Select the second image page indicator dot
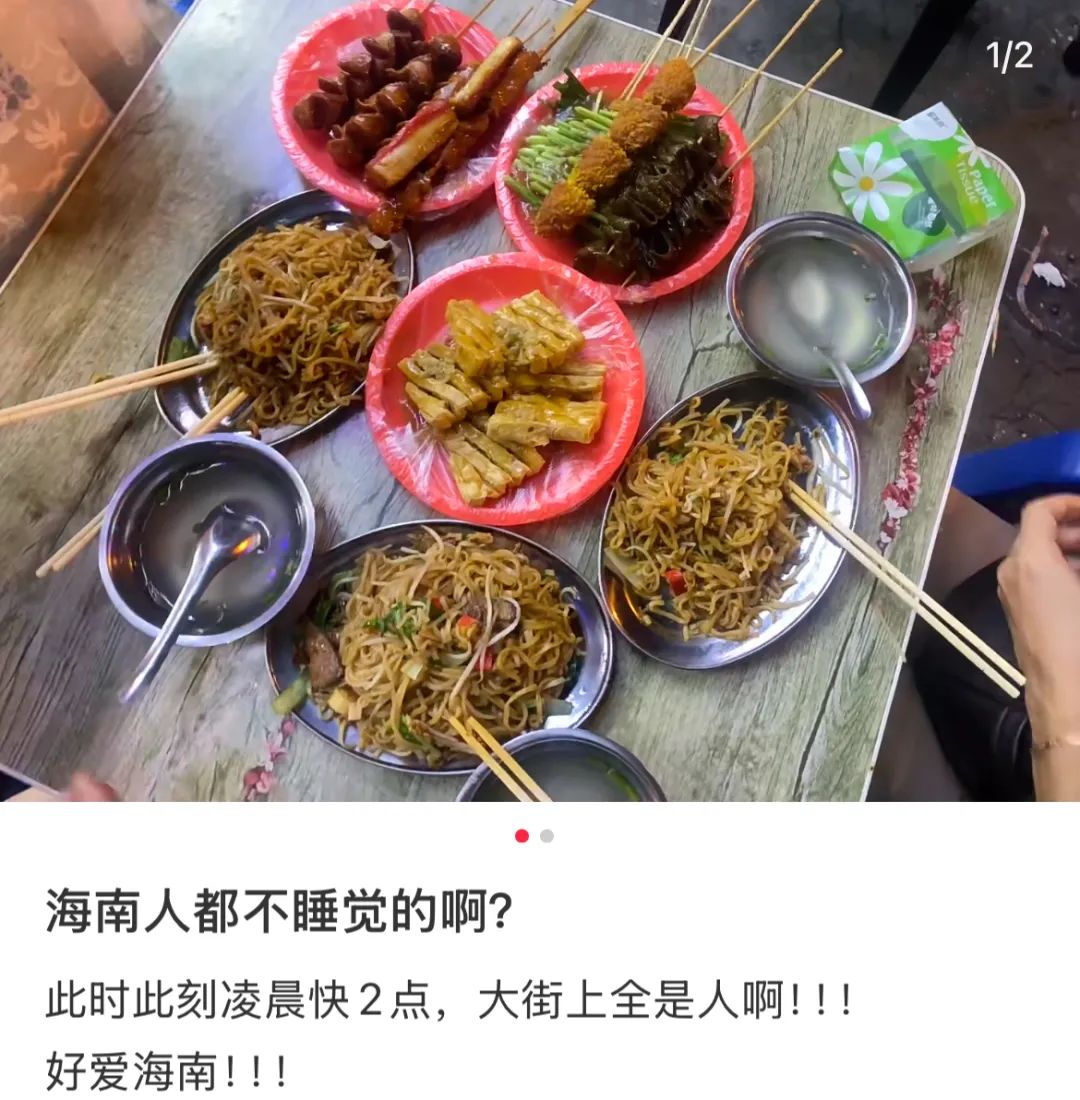The width and height of the screenshot is (1080, 1100). click(x=547, y=836)
